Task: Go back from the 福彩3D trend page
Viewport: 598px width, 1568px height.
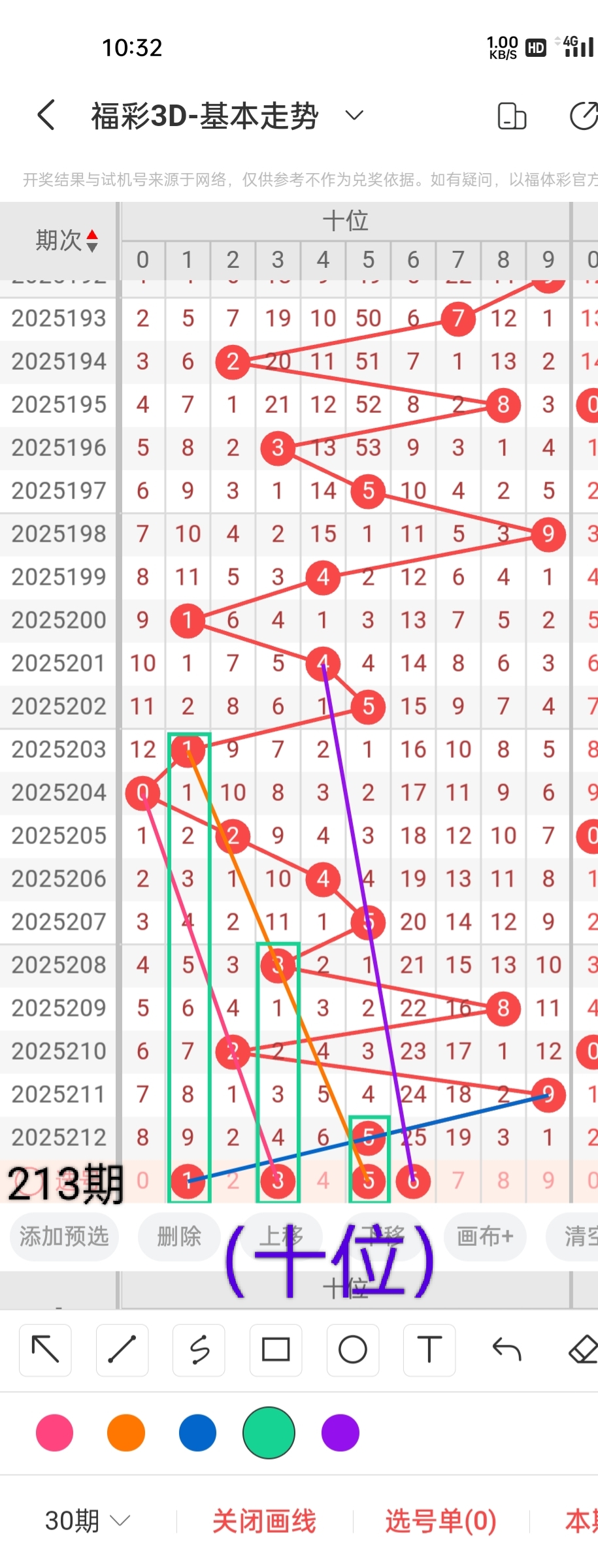Action: (46, 116)
